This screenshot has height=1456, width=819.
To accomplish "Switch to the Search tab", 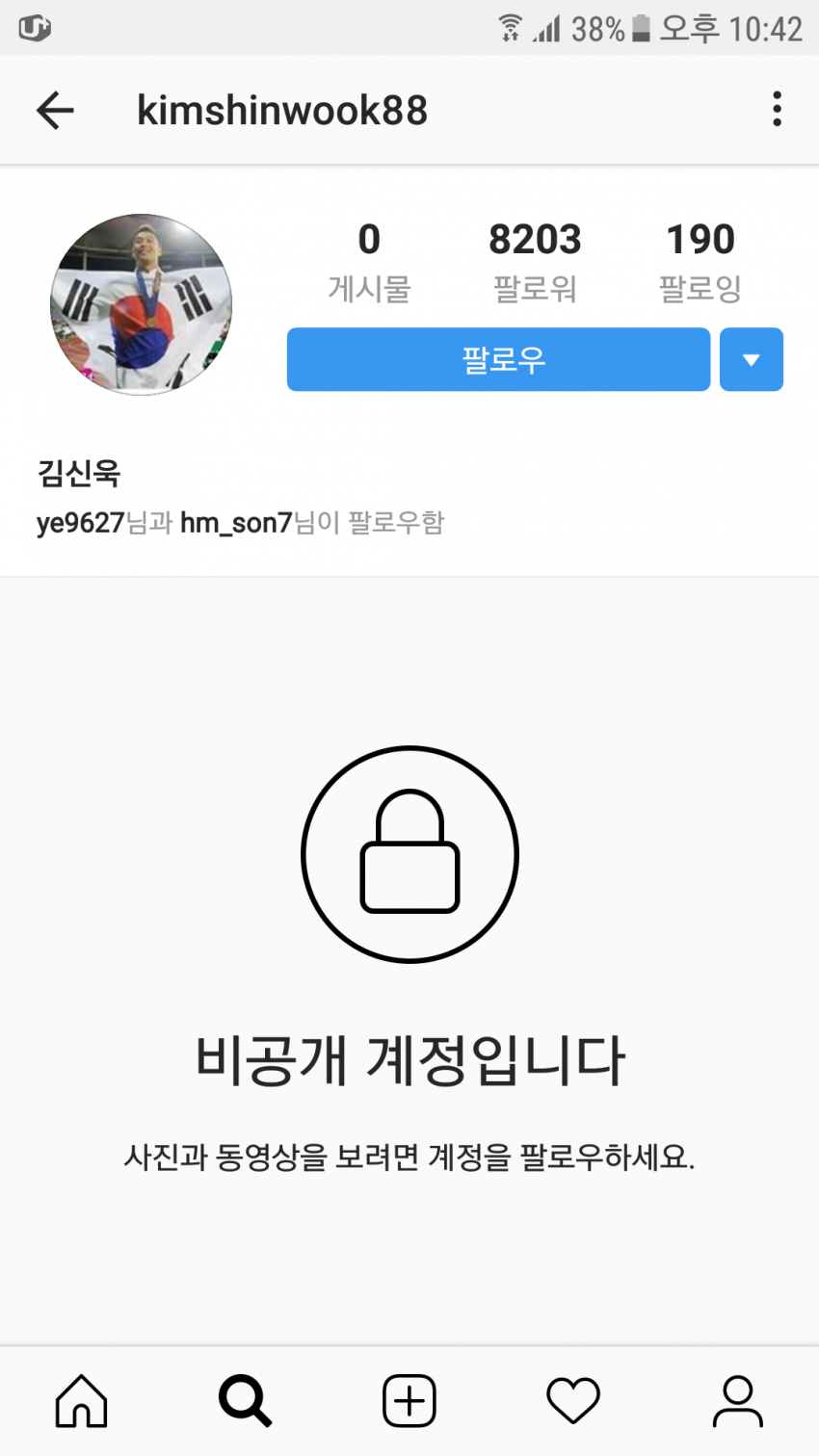I will click(246, 1400).
